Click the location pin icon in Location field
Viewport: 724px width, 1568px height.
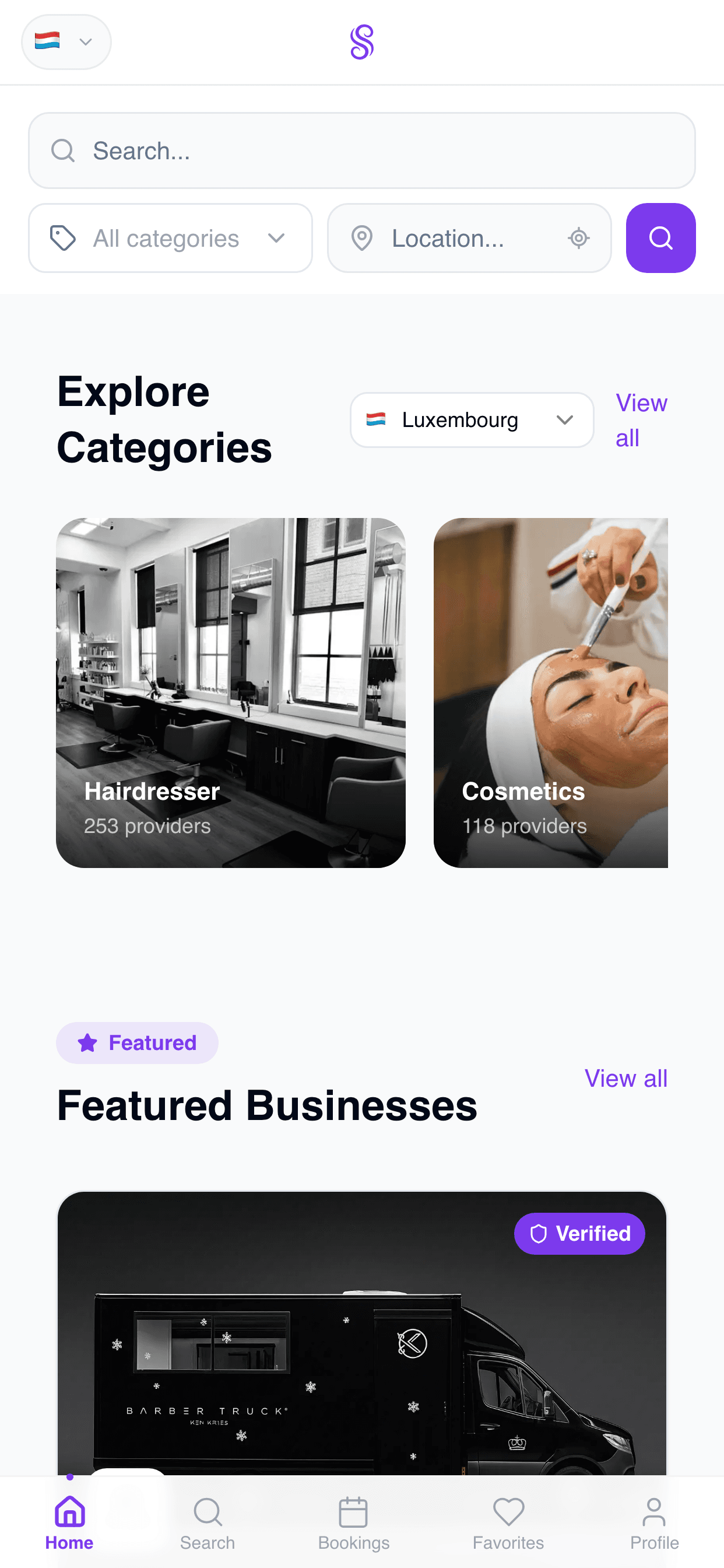(362, 238)
